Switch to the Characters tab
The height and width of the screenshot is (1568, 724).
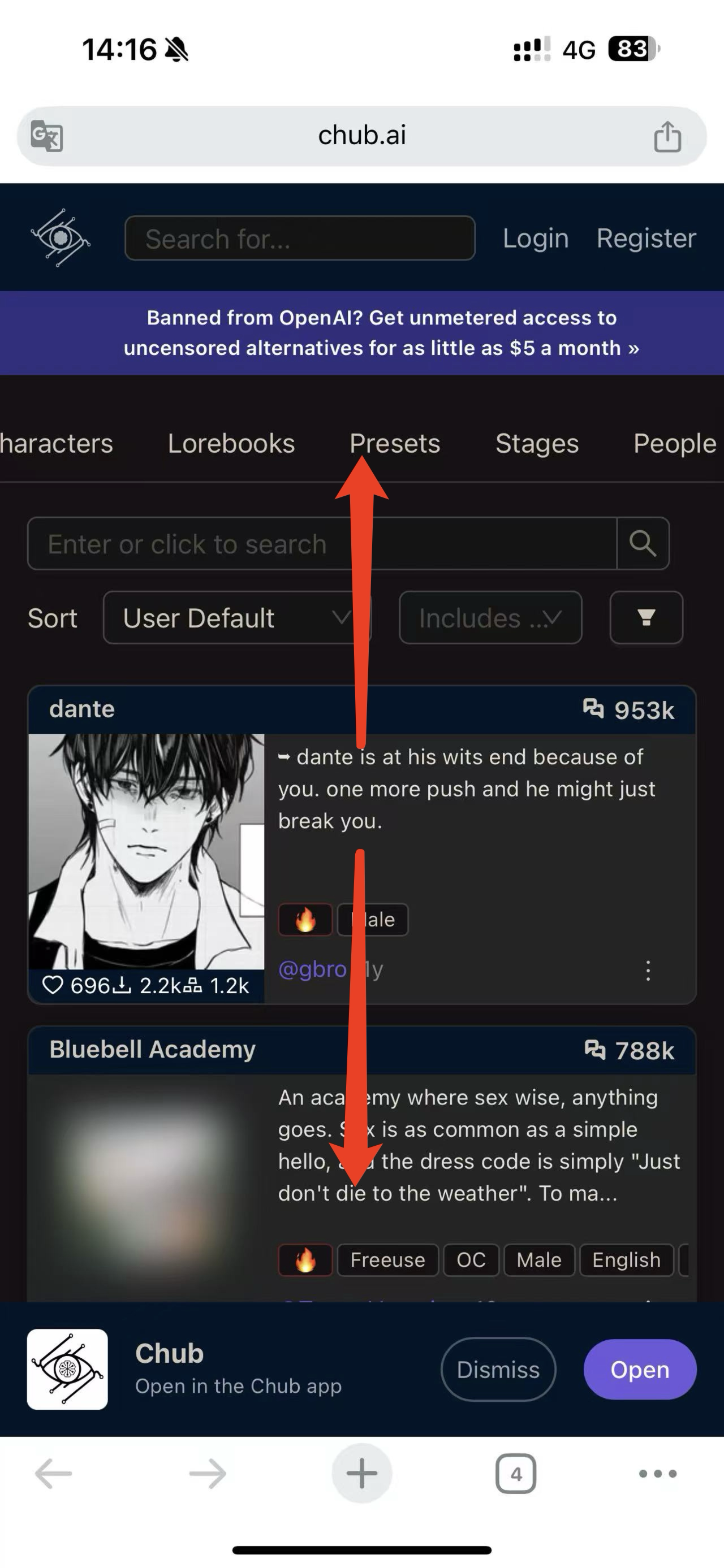56,443
